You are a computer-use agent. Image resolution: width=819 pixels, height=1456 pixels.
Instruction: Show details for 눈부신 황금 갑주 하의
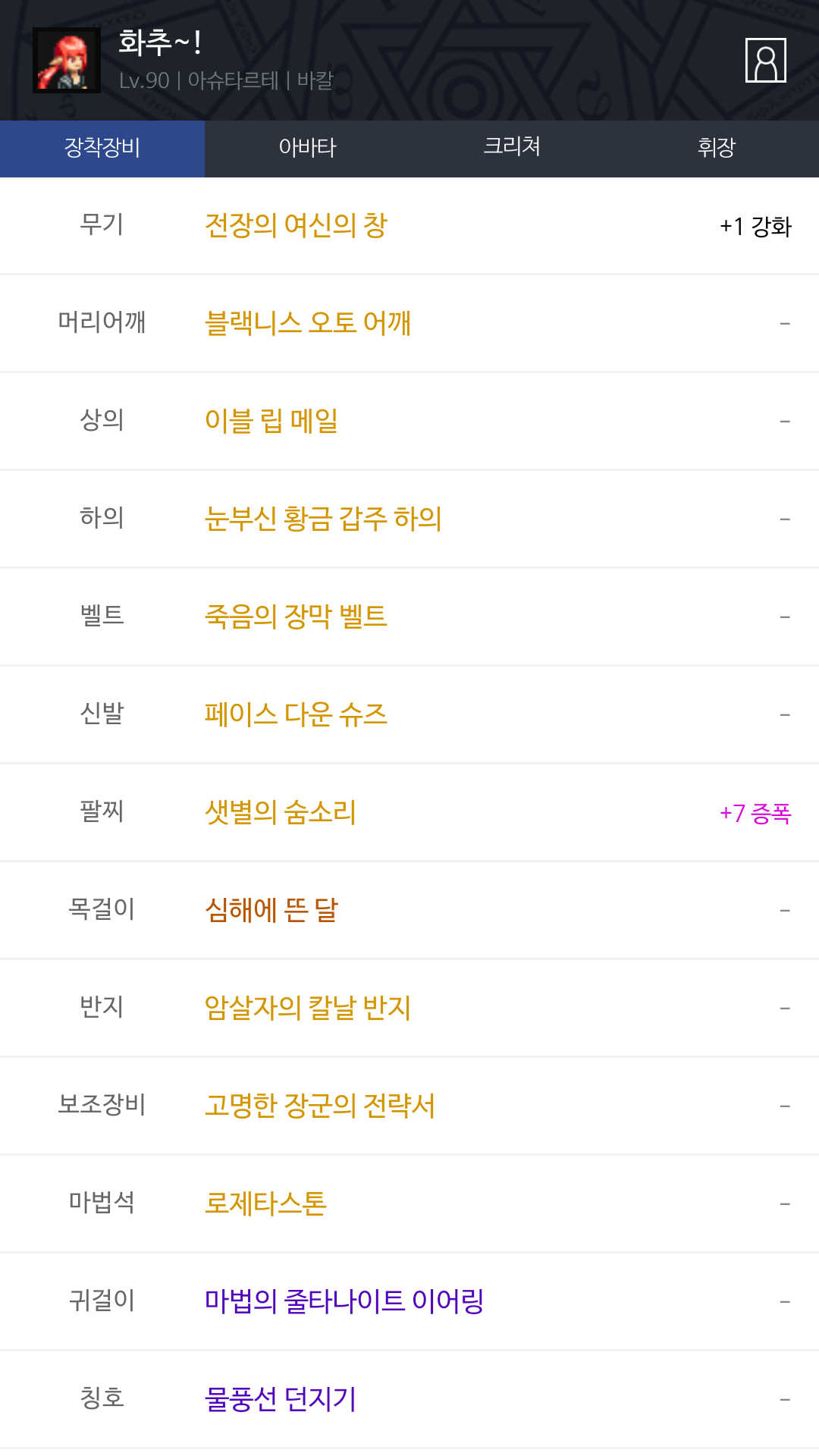(323, 519)
